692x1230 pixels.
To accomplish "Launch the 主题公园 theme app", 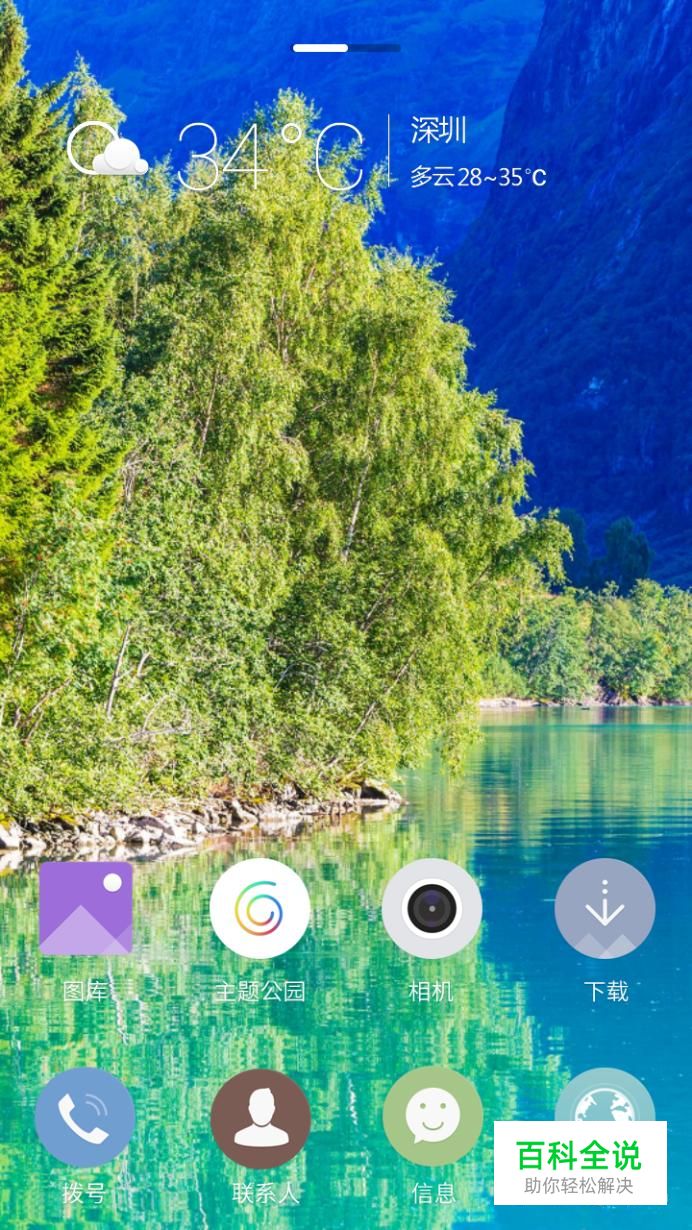I will coord(260,909).
